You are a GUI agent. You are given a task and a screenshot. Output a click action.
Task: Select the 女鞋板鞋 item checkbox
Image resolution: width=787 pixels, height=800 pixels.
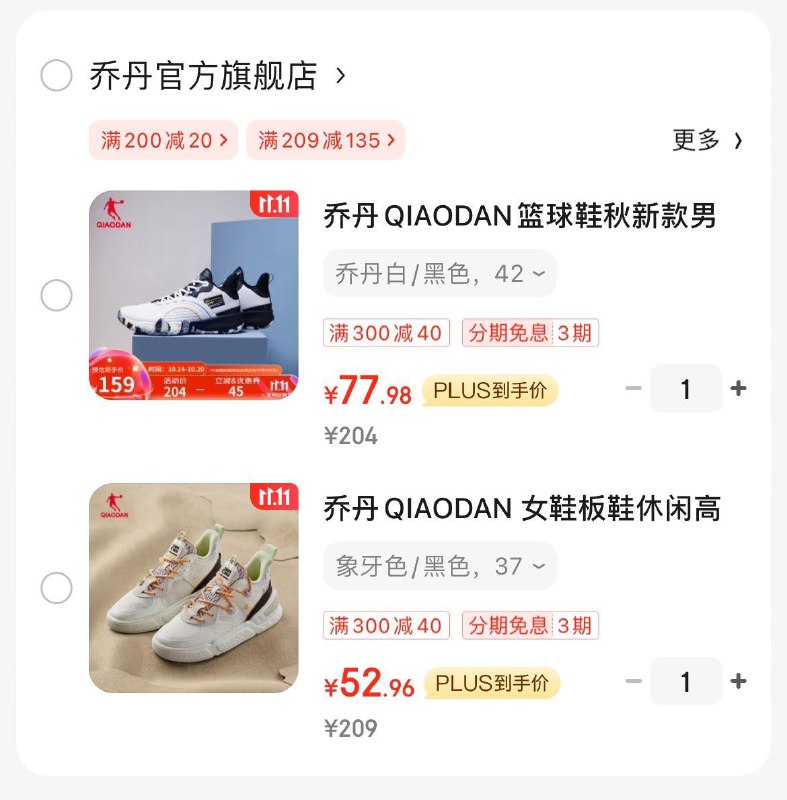[56, 589]
